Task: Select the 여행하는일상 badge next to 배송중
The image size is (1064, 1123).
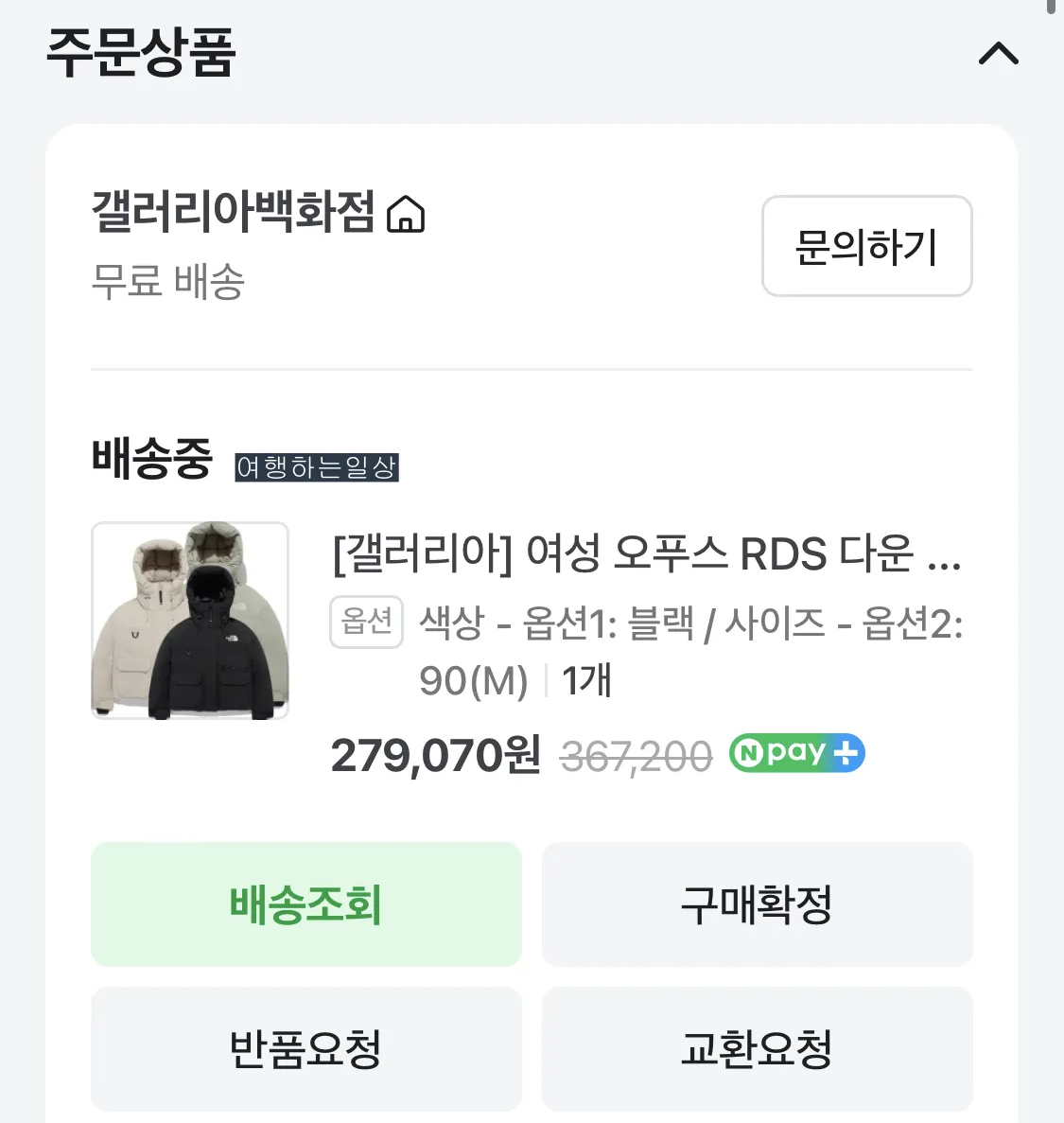Action: click(x=317, y=466)
